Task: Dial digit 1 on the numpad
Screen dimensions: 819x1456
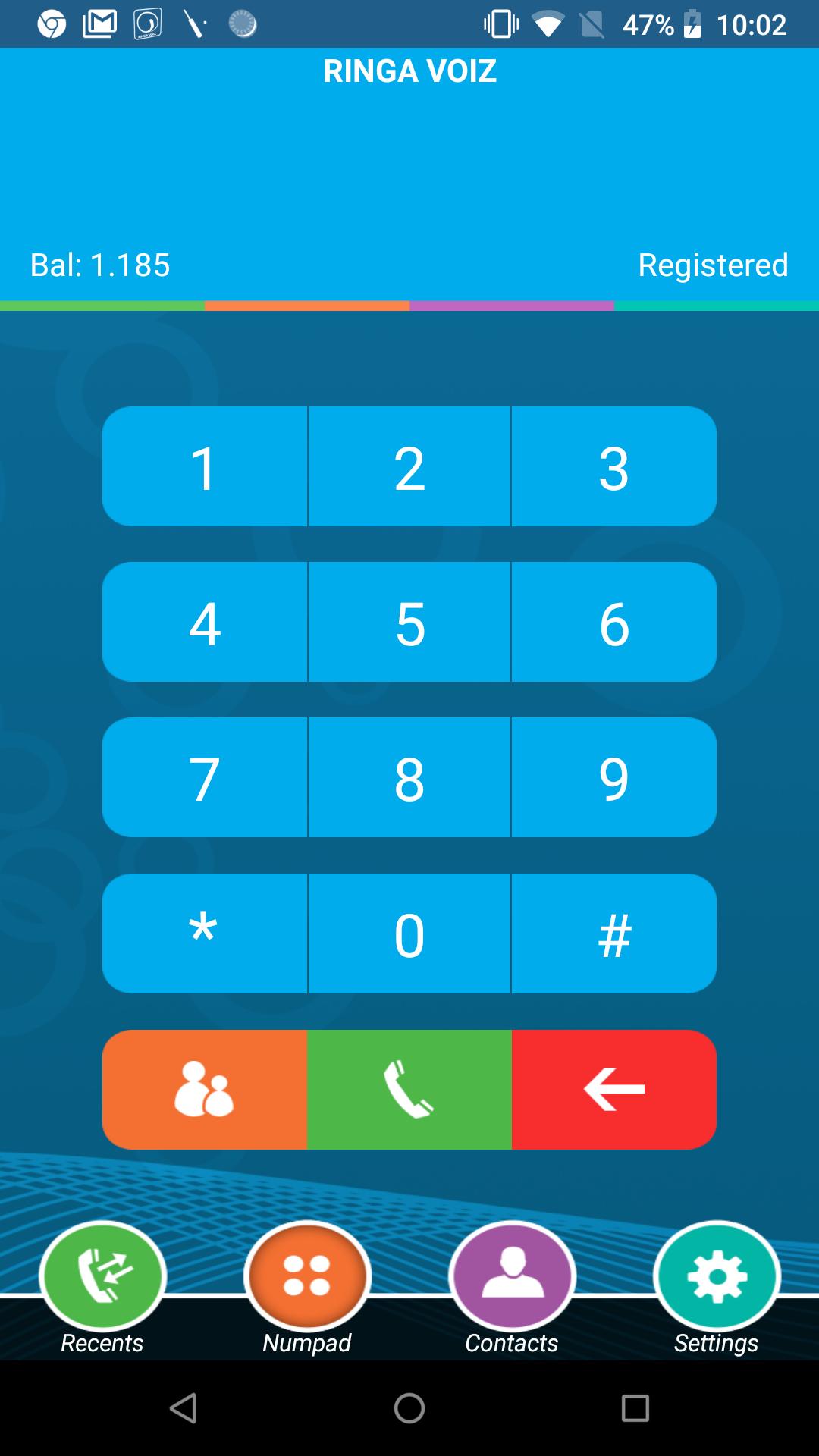Action: click(x=205, y=467)
